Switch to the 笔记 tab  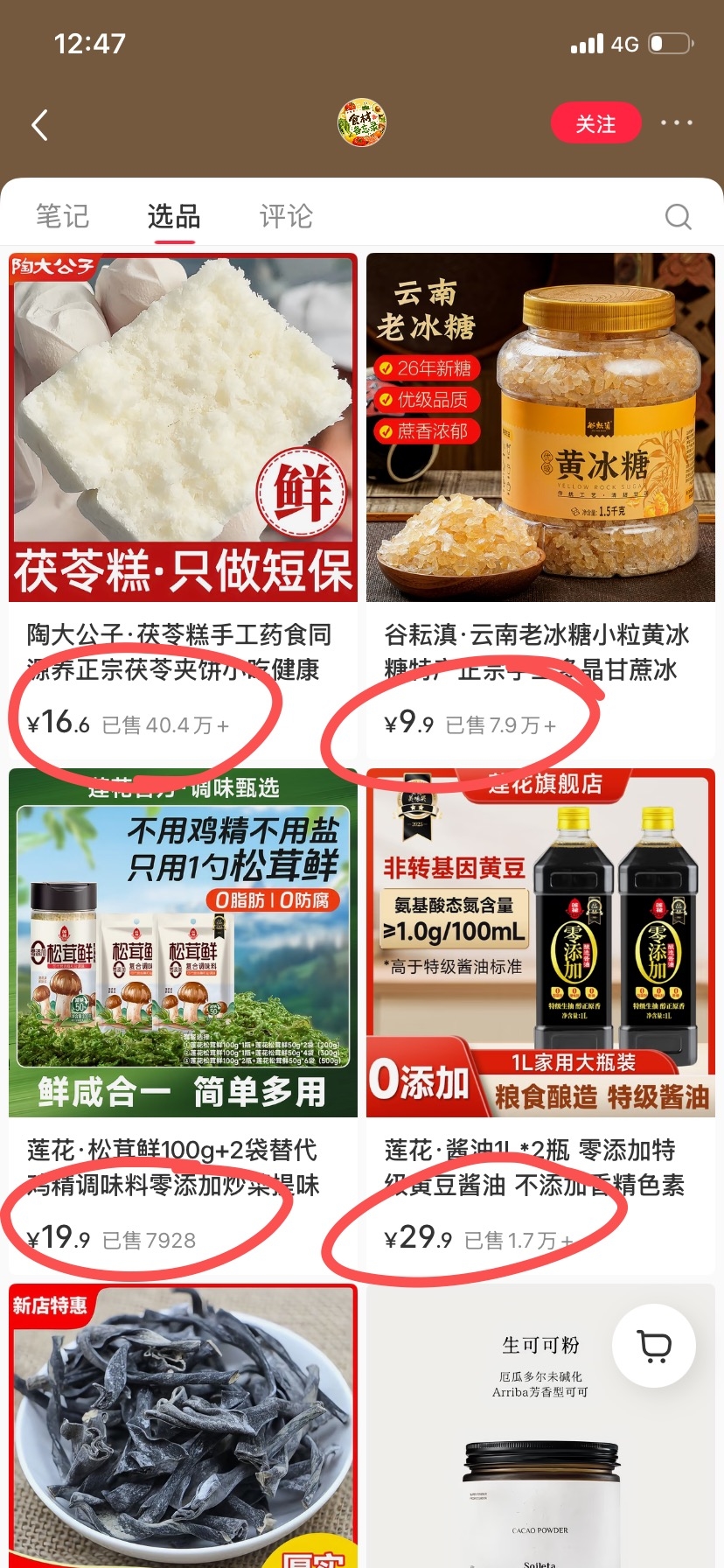tap(62, 216)
